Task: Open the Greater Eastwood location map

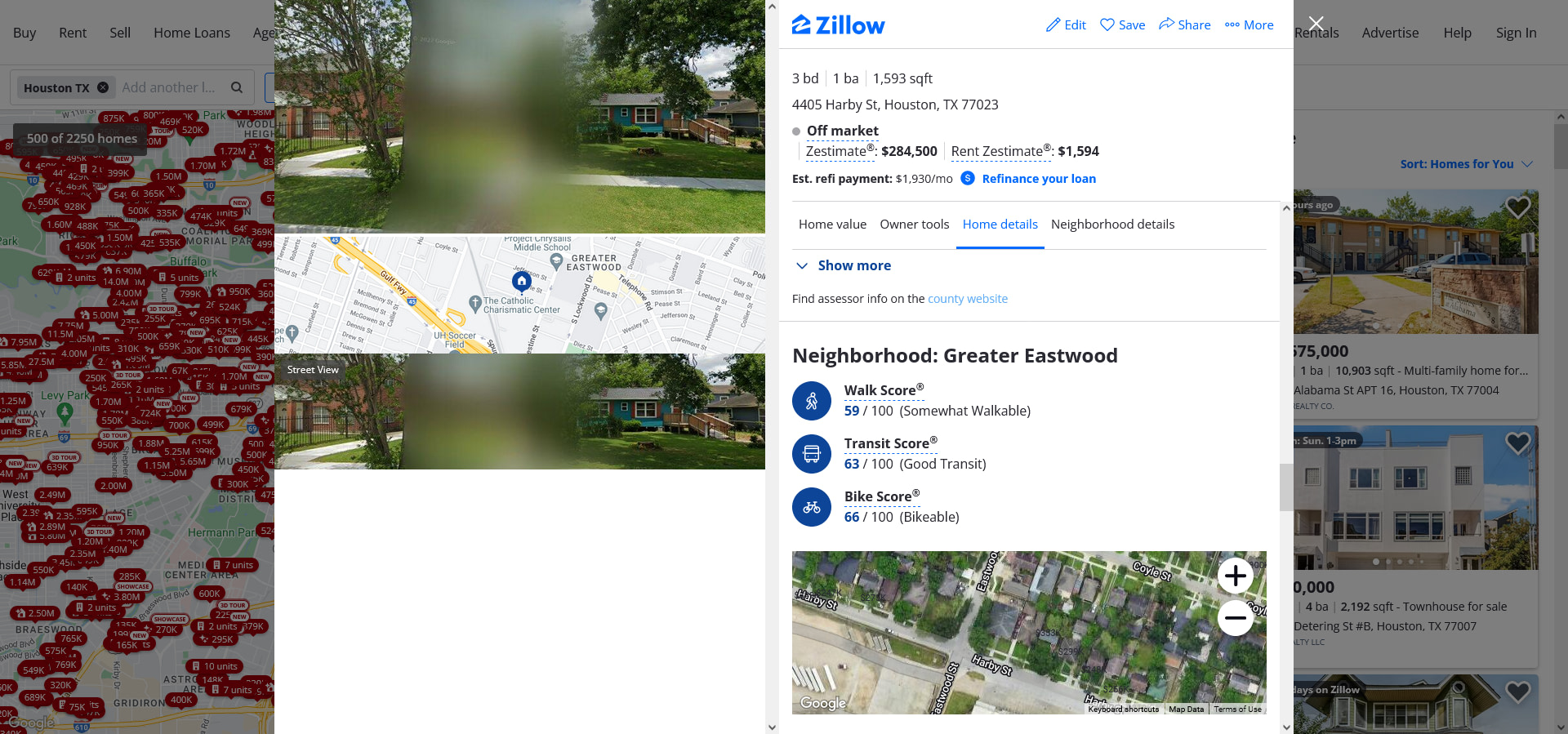Action: tap(519, 295)
